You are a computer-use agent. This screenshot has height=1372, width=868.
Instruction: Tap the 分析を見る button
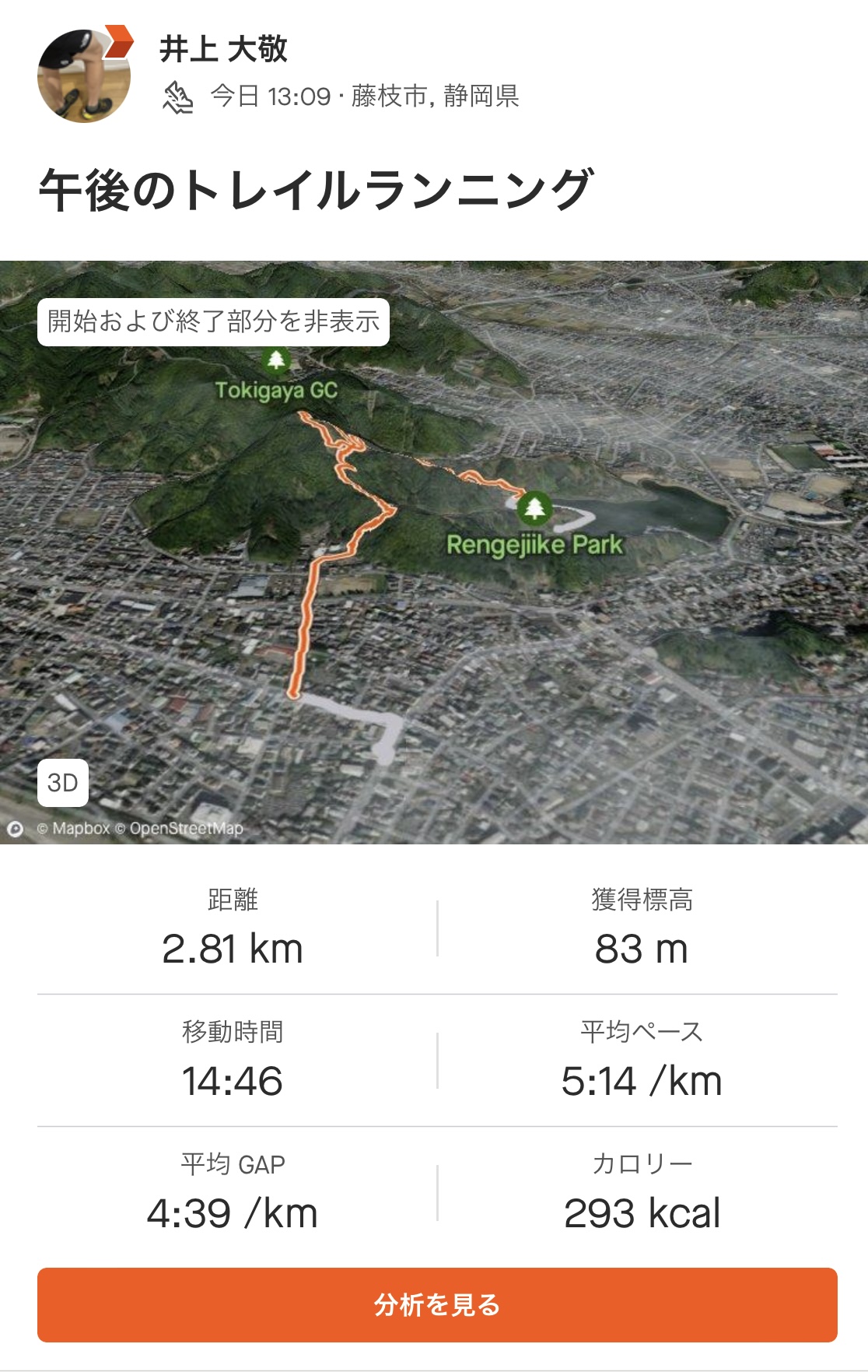pos(437,1305)
